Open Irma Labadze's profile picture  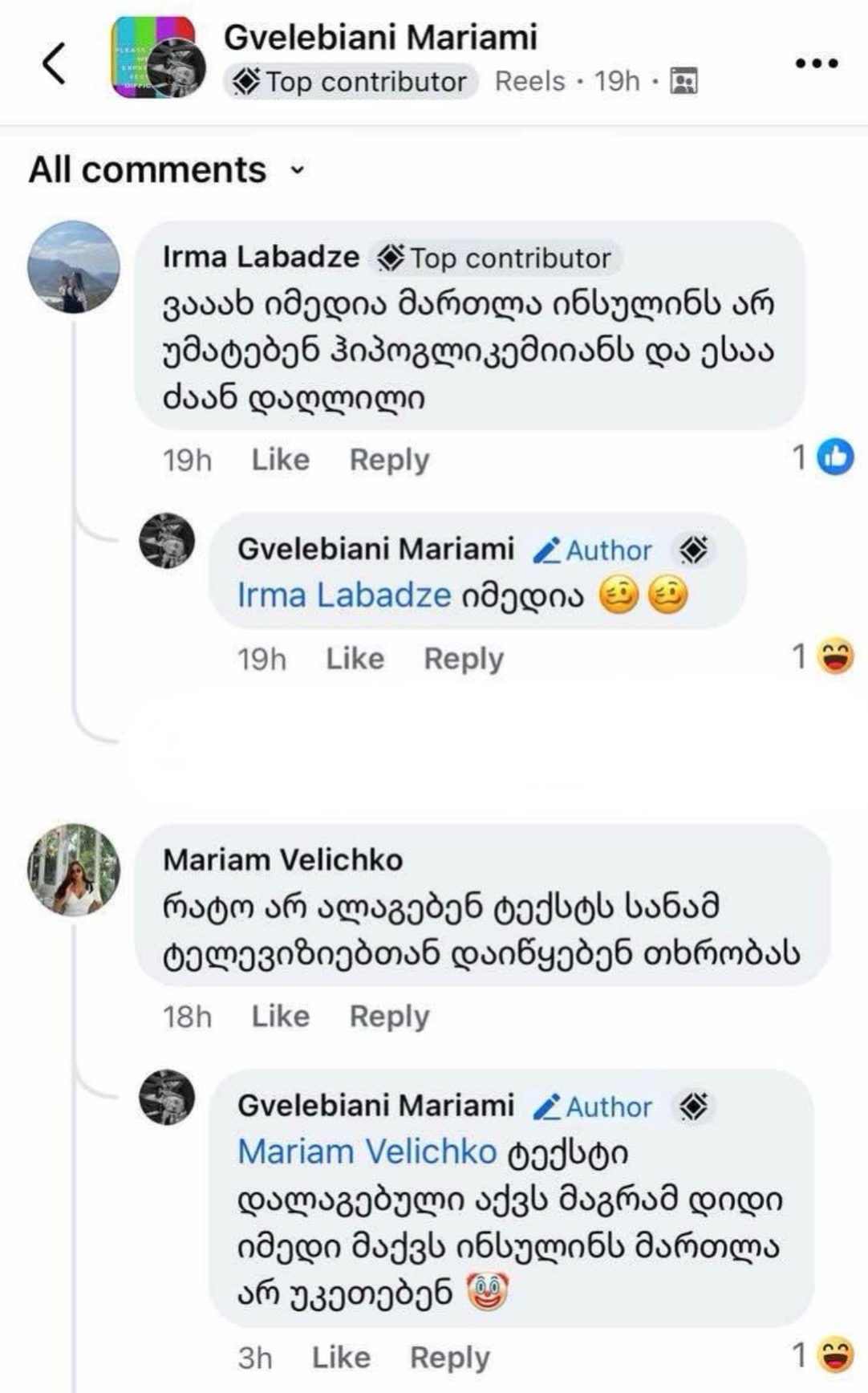click(x=74, y=266)
